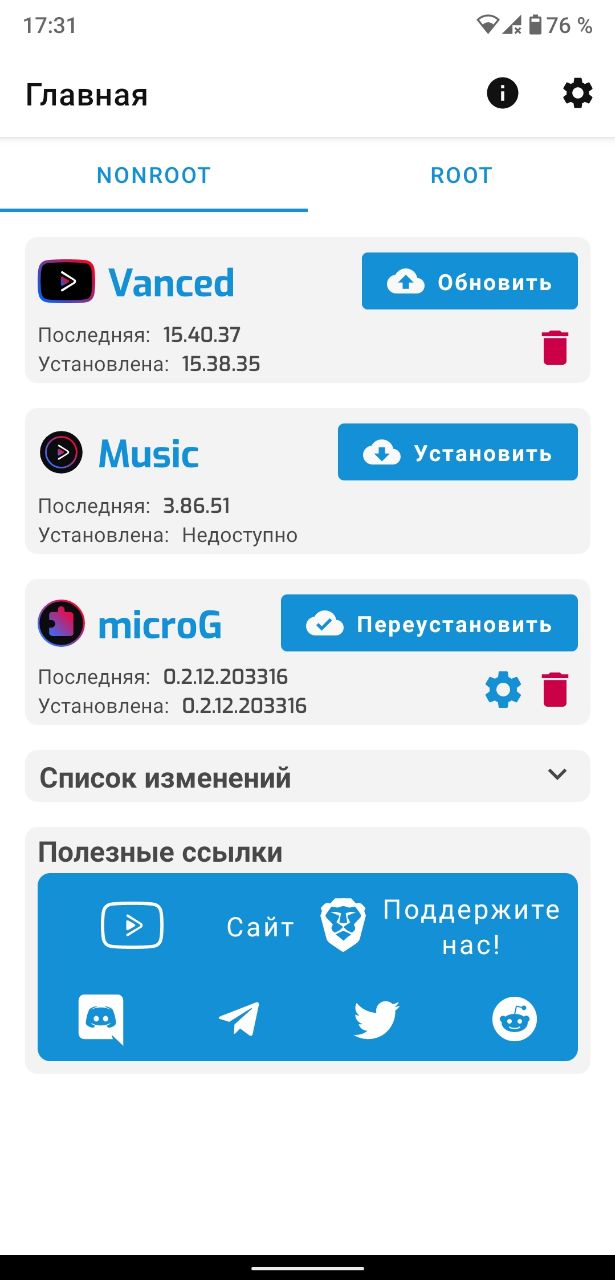Uninstall microG using its trash icon
Screen dimensions: 615x1280
(x=555, y=690)
